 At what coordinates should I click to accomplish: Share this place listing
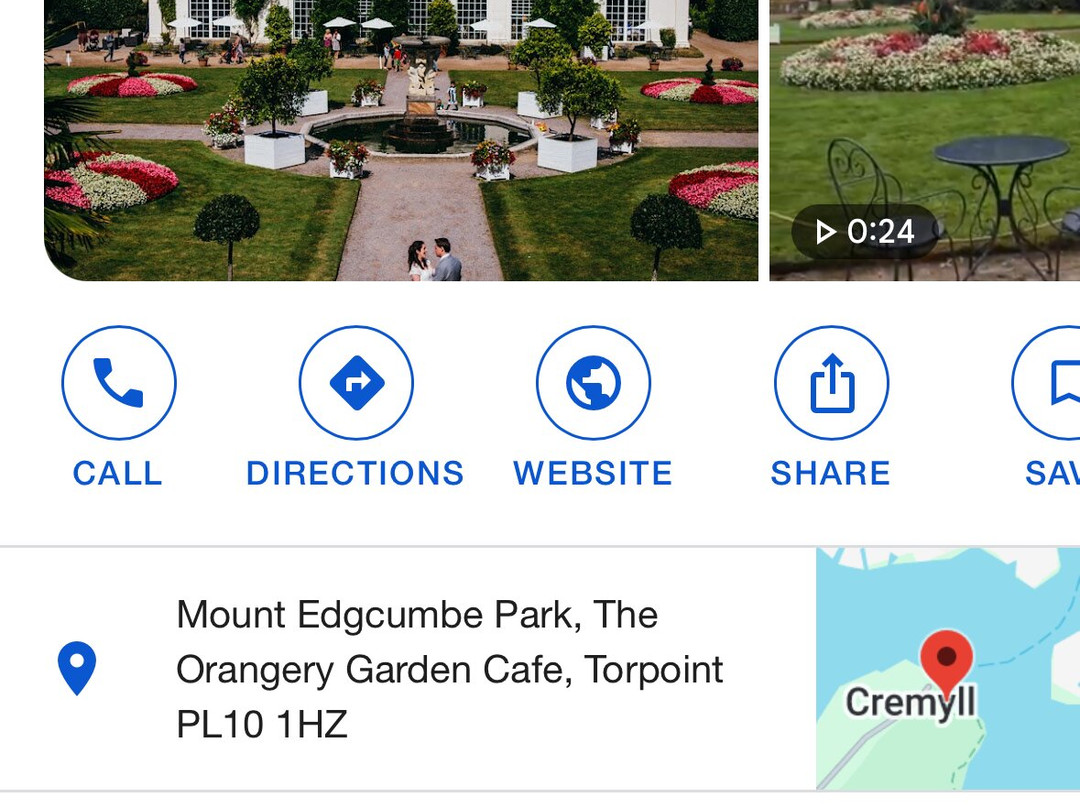pos(831,384)
